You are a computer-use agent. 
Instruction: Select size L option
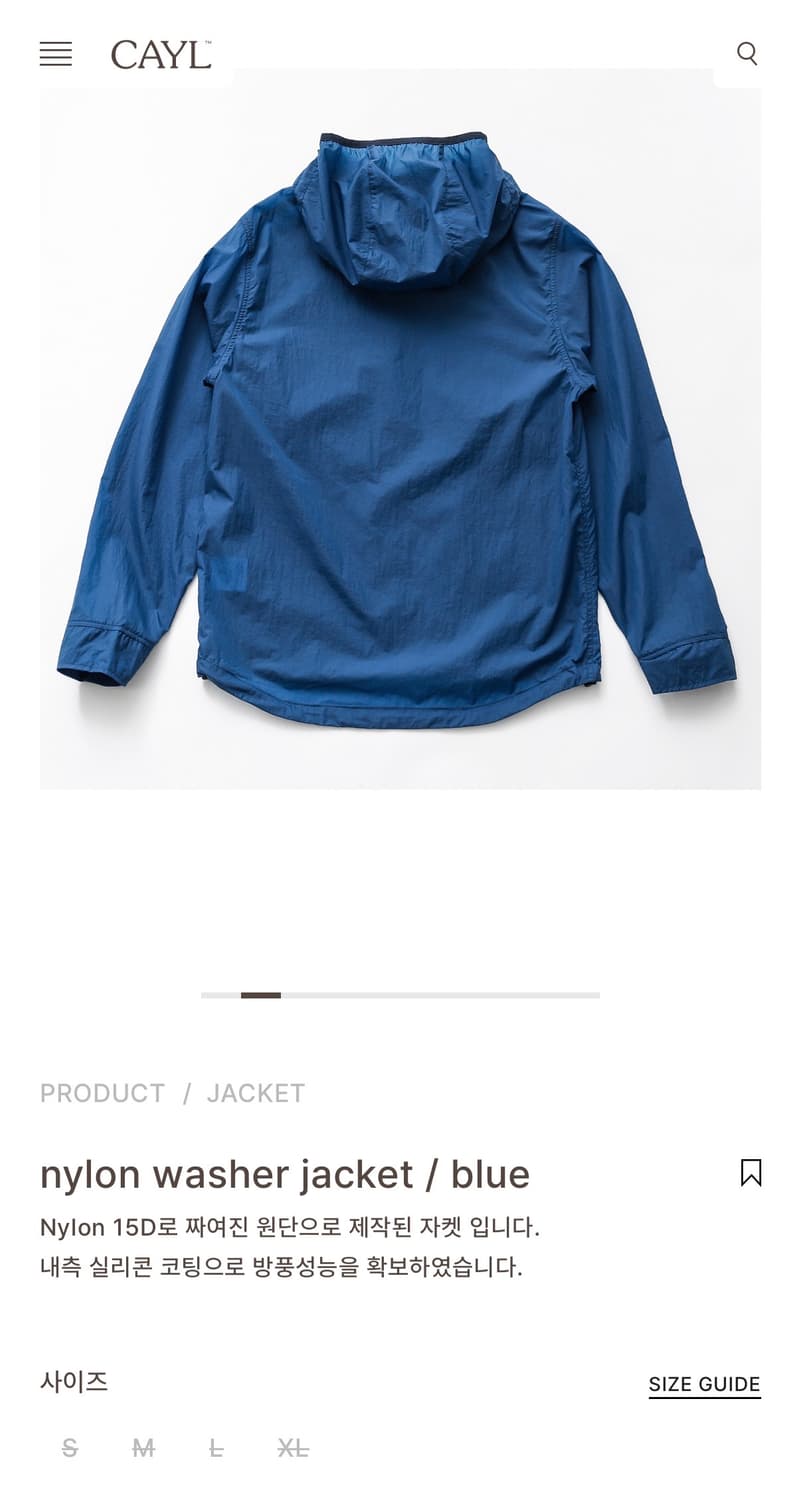(218, 1448)
